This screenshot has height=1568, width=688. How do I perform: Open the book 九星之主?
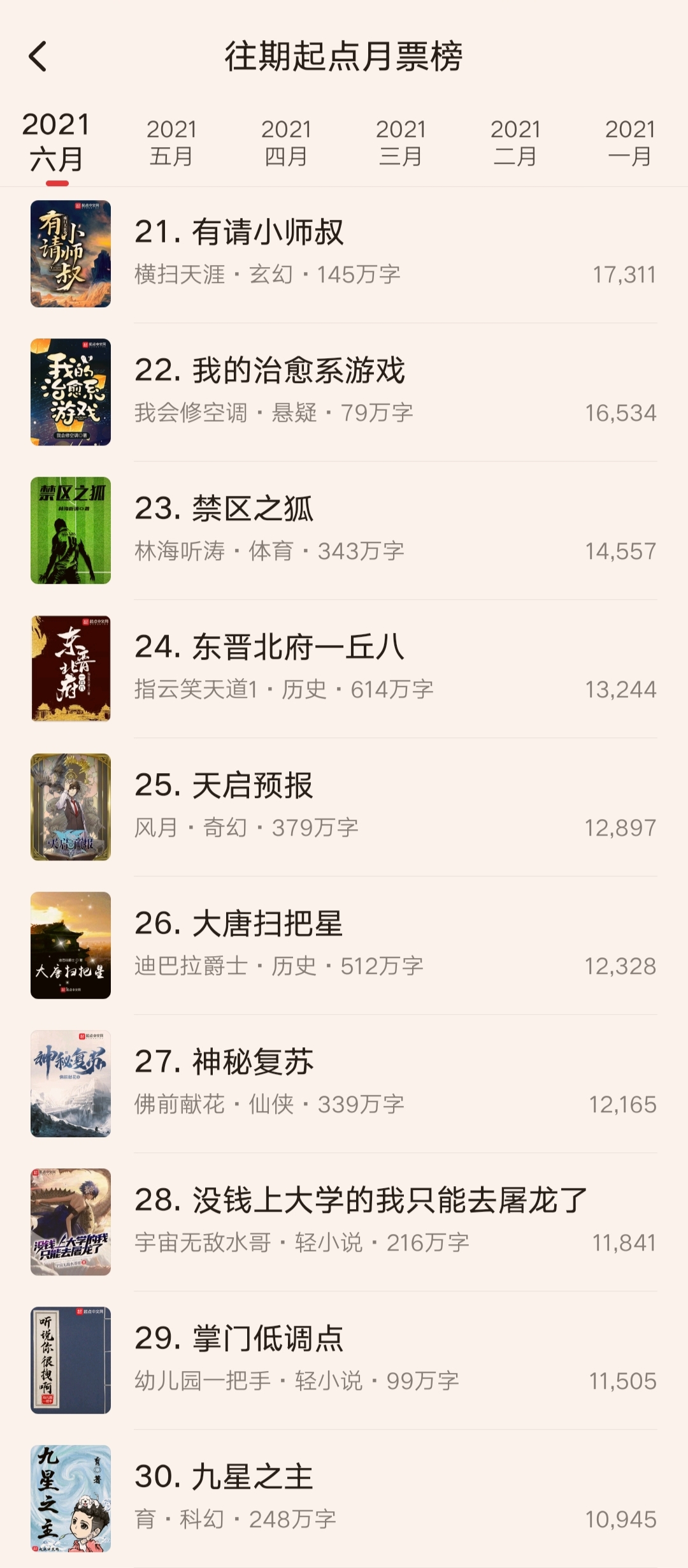coord(344,1499)
